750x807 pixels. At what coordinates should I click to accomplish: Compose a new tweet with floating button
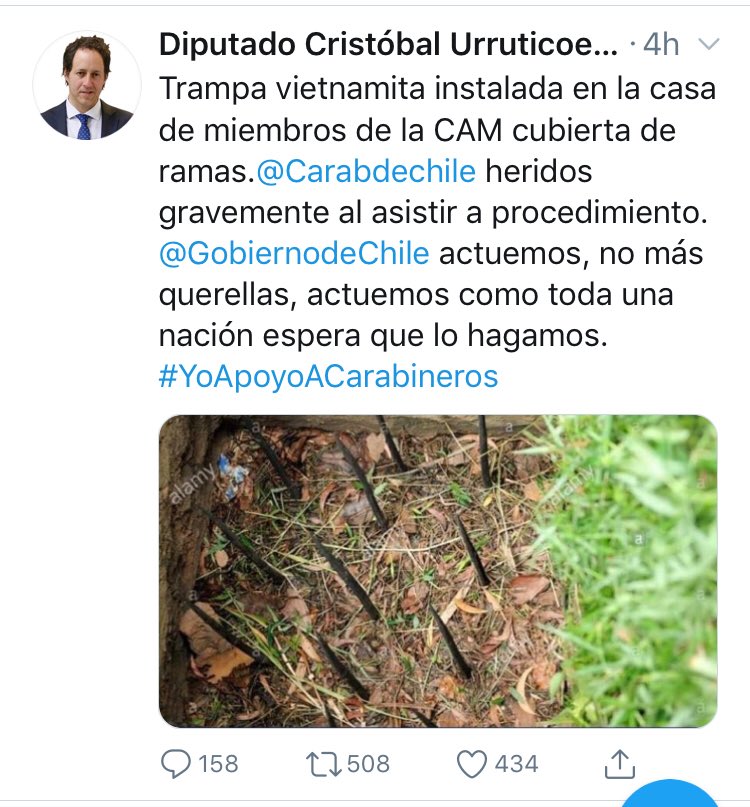pyautogui.click(x=670, y=797)
